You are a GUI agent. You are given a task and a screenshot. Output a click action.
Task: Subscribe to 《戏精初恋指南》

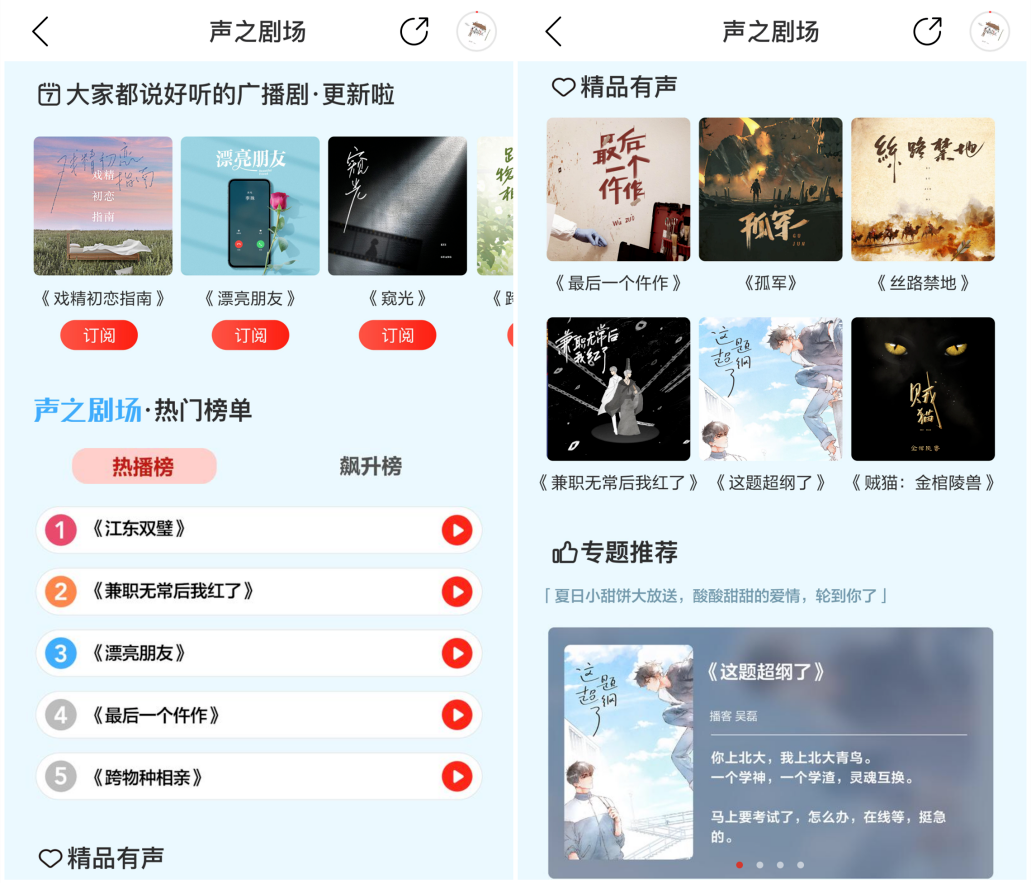pos(99,336)
